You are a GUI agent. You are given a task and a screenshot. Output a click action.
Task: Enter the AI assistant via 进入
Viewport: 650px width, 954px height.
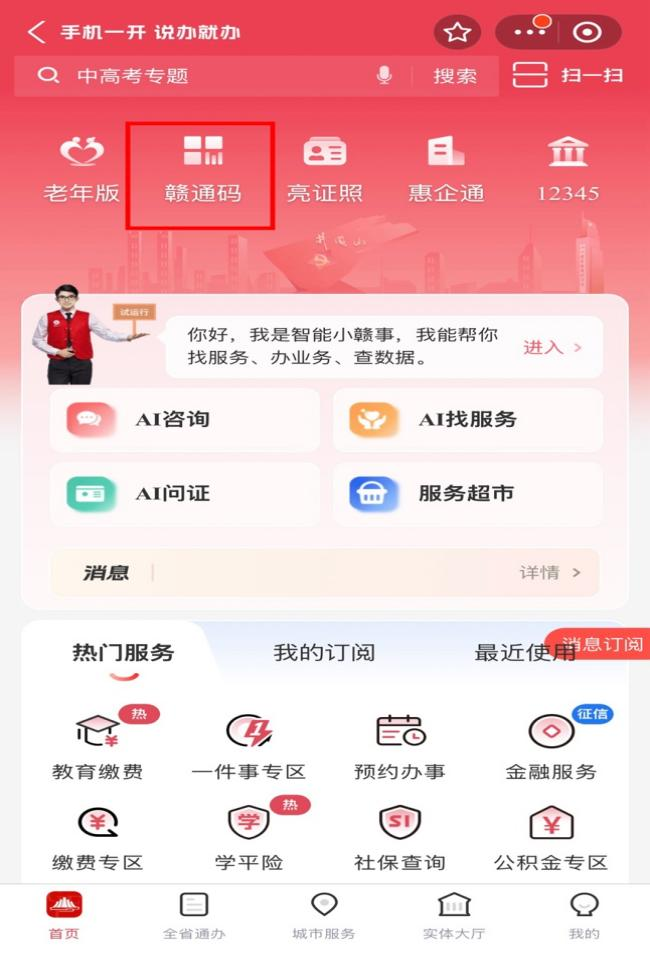pos(552,347)
